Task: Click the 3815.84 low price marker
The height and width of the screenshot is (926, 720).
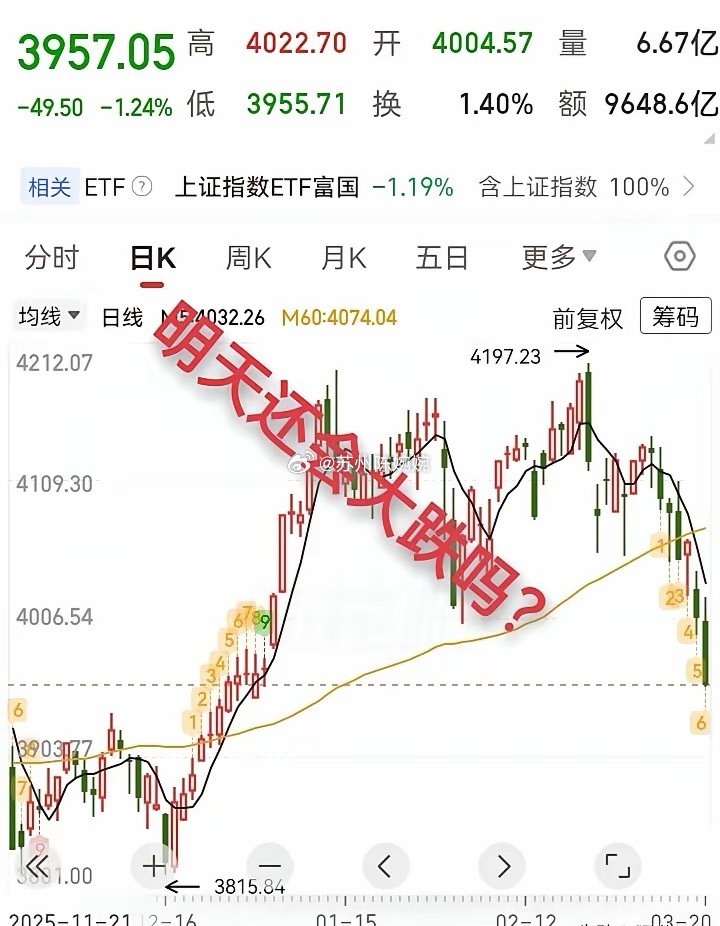Action: [x=248, y=884]
